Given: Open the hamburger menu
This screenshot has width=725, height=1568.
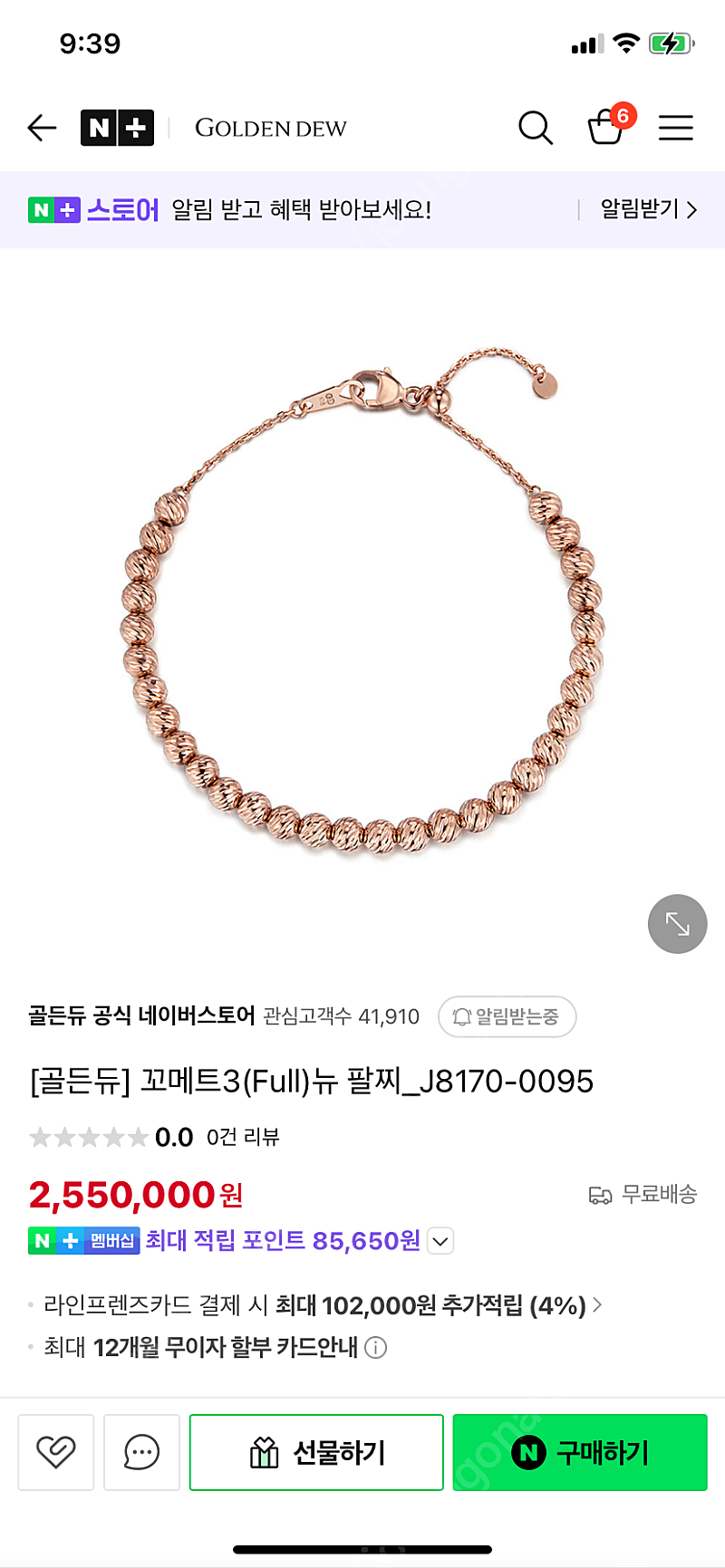Looking at the screenshot, I should 676,128.
